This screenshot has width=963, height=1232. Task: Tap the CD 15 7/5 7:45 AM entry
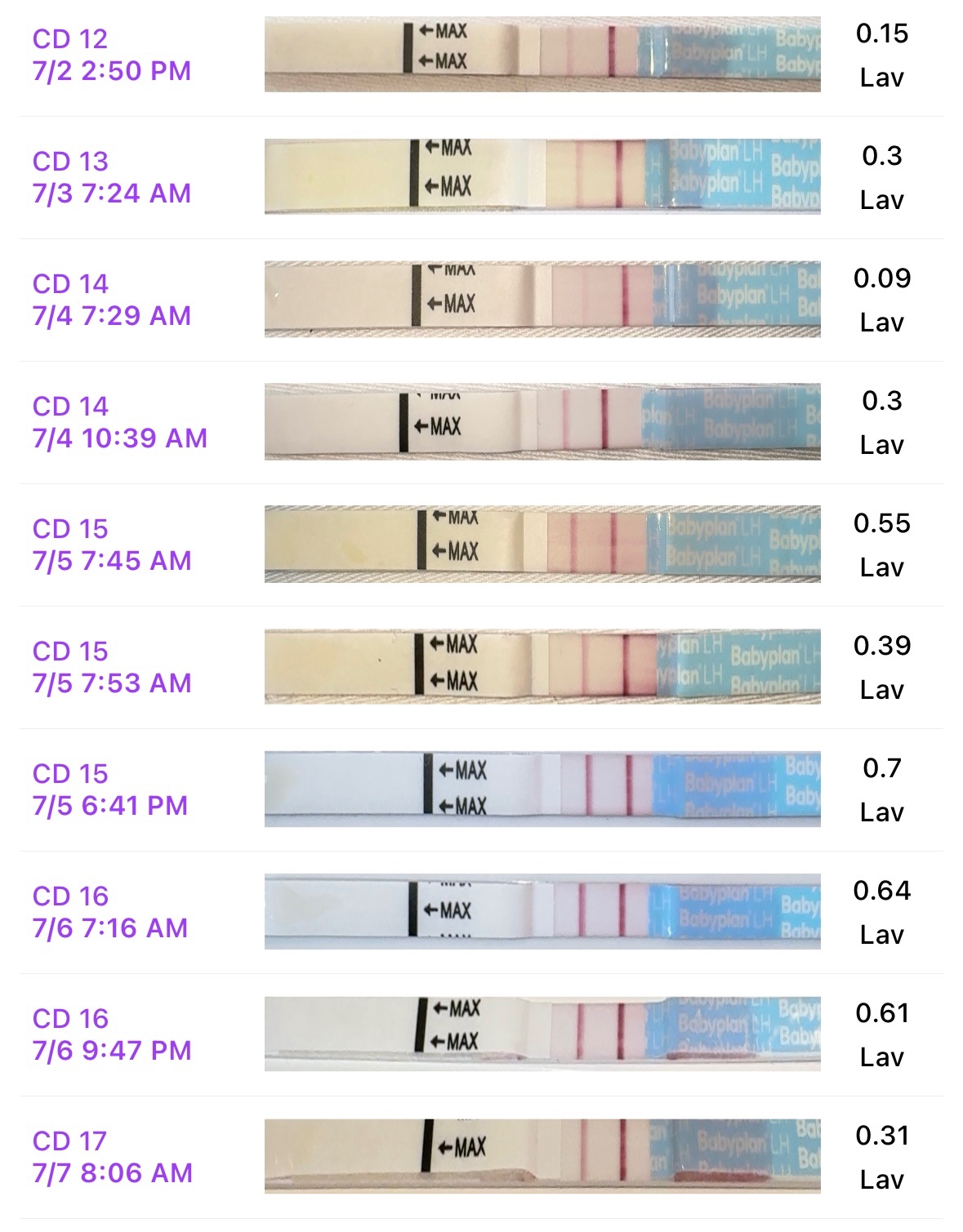tap(112, 545)
